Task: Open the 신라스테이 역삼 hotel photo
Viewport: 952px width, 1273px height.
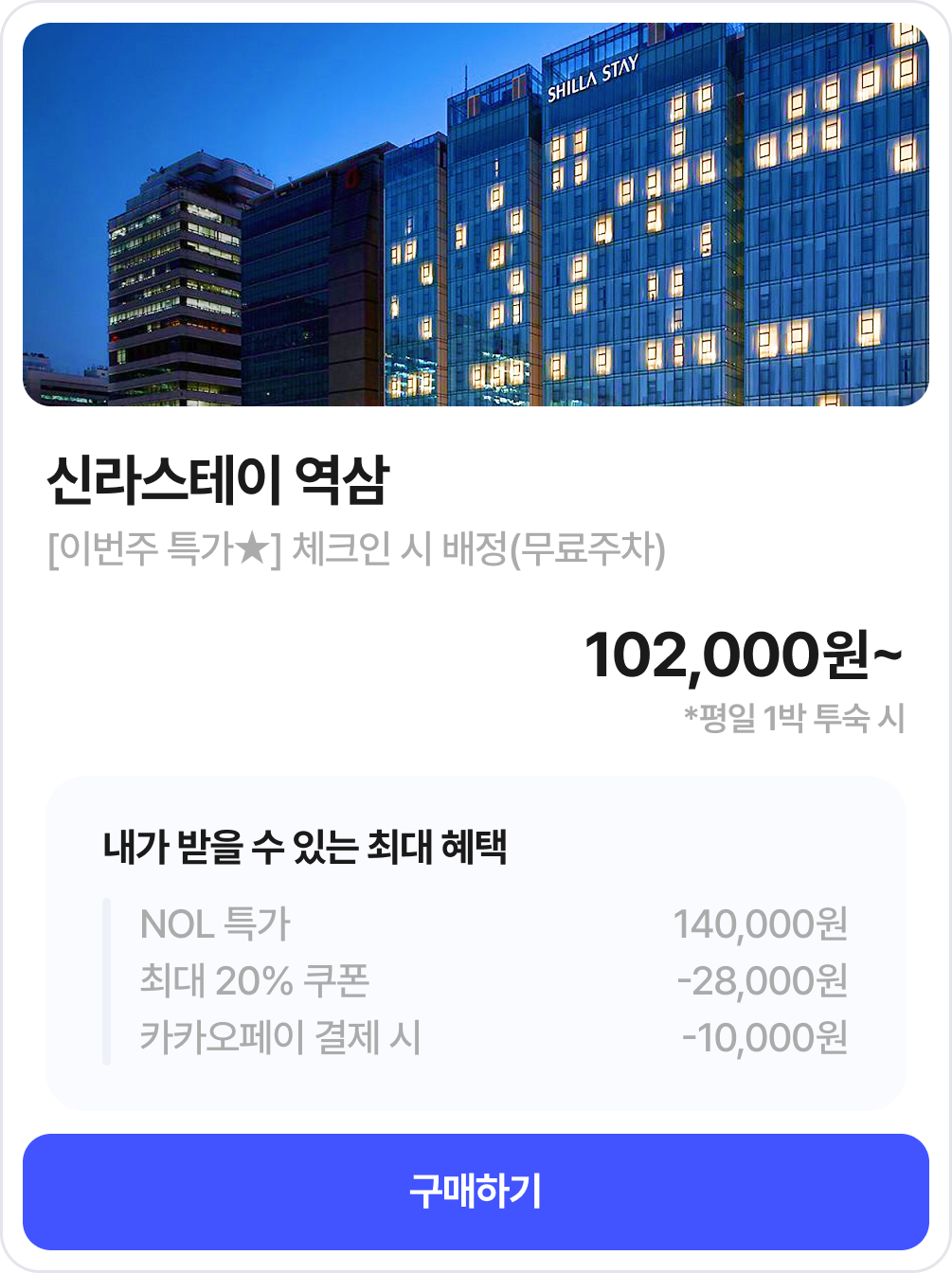Action: (476, 215)
